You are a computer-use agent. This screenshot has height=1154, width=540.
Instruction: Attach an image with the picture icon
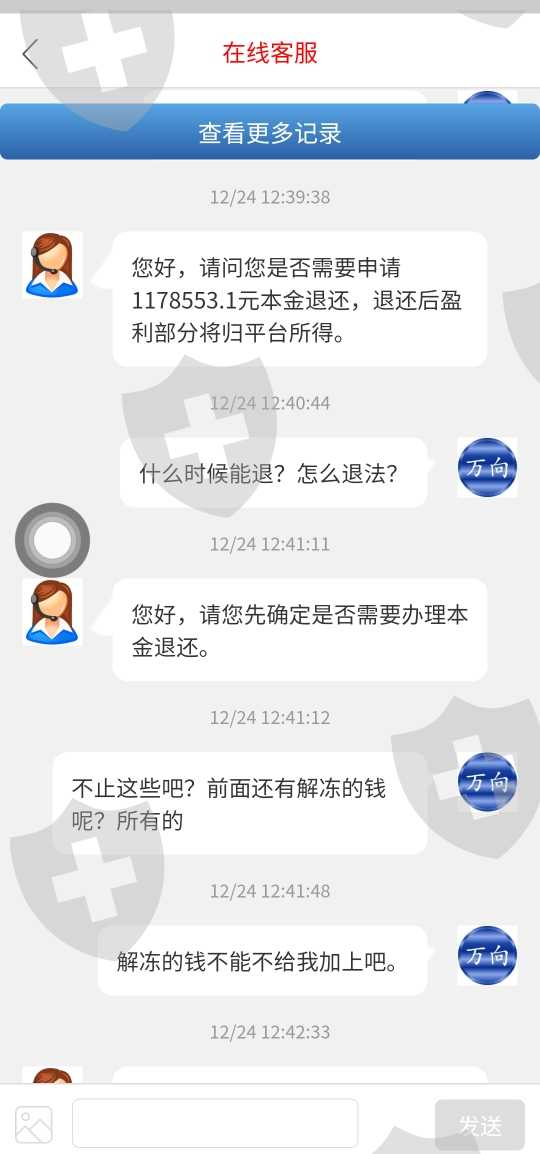(x=34, y=1124)
